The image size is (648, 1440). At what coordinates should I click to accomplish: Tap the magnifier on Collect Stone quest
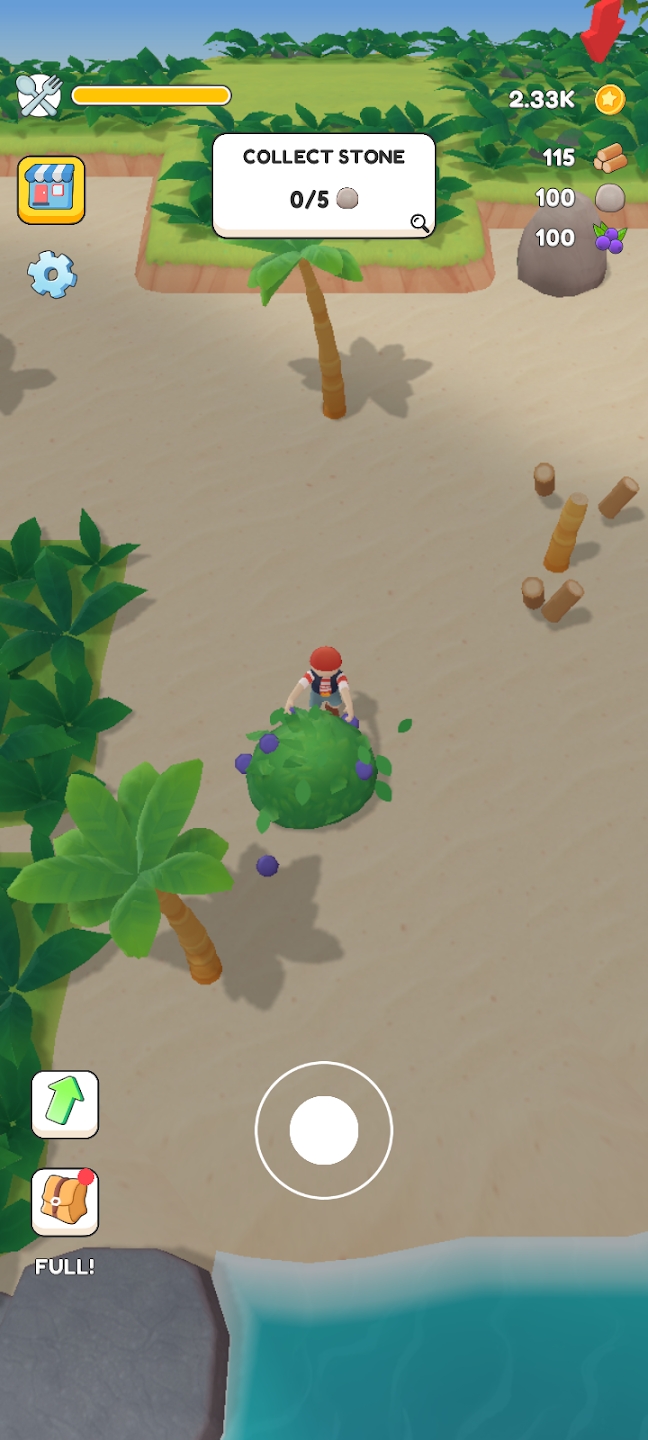click(420, 223)
